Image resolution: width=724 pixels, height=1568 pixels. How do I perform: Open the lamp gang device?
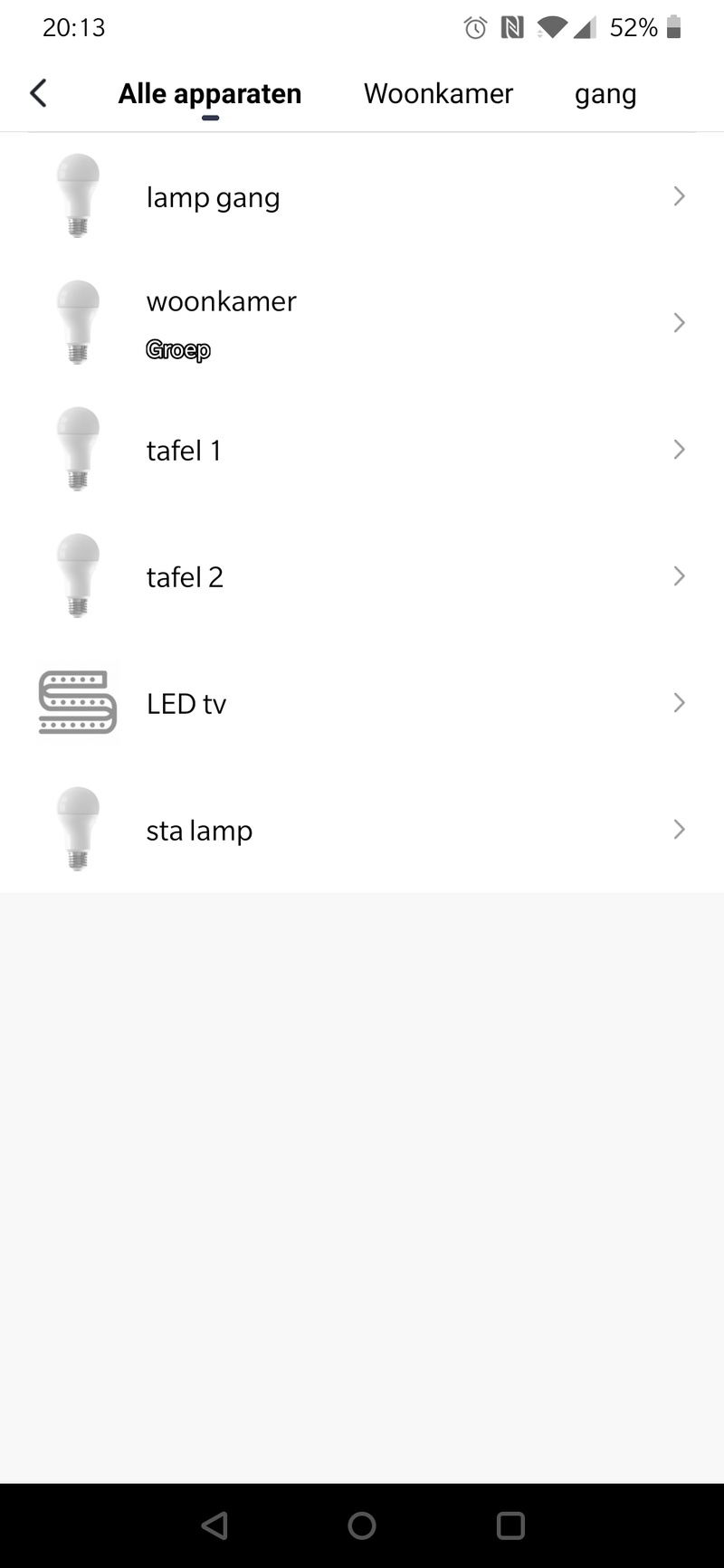[362, 196]
